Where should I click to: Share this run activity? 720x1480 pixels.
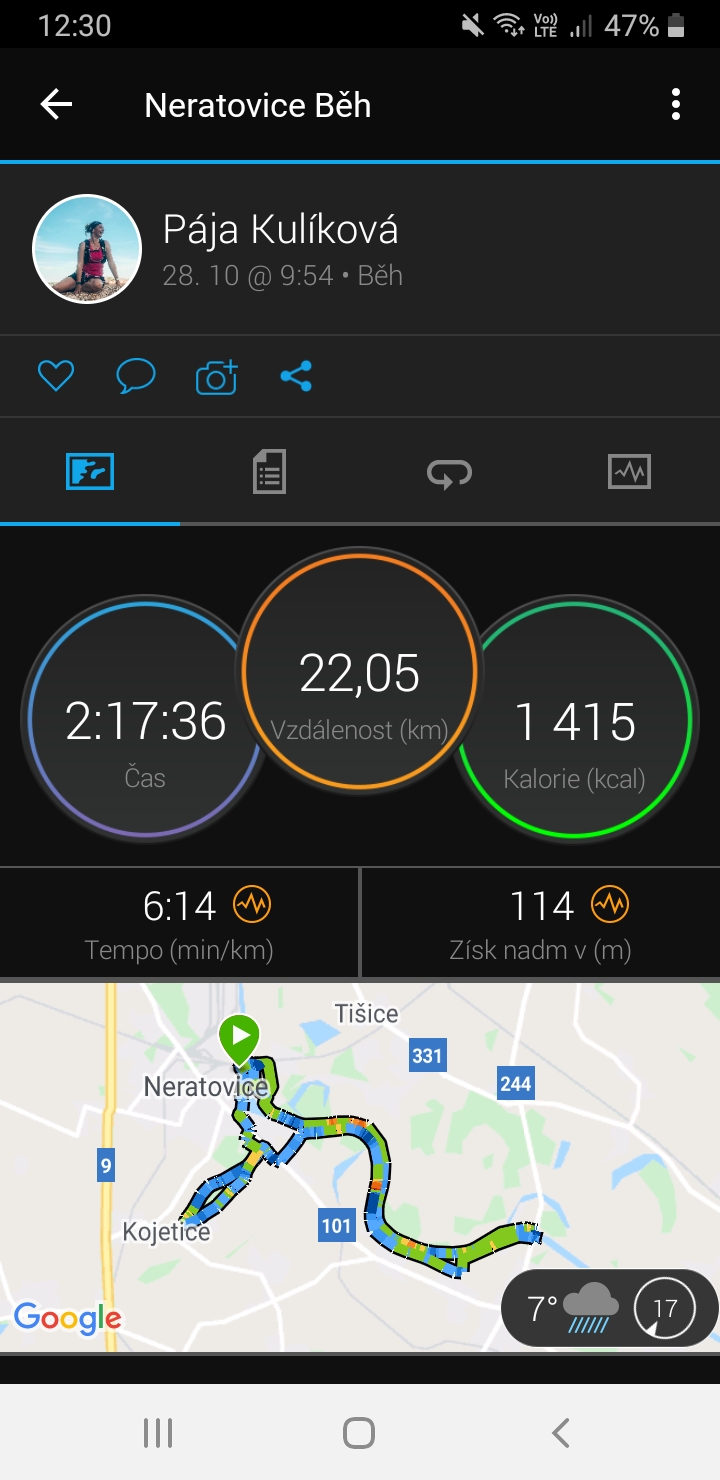[x=296, y=376]
